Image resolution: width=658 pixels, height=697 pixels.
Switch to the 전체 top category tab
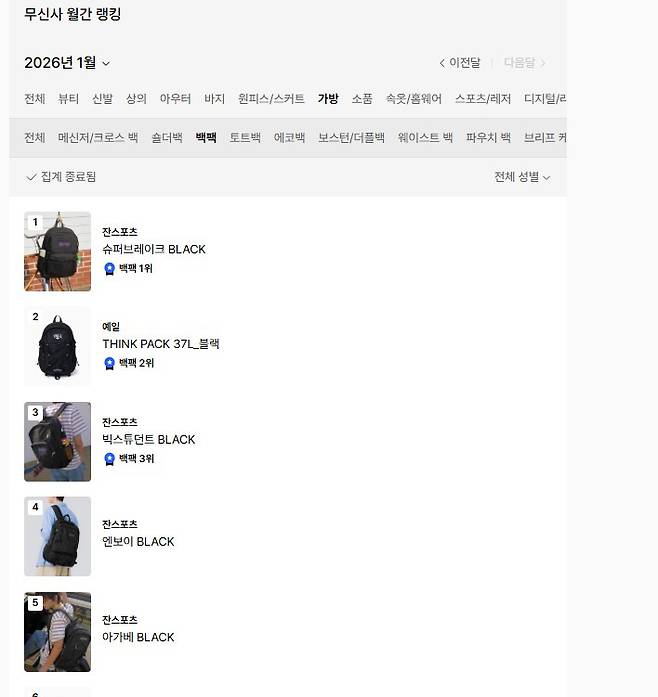35,99
